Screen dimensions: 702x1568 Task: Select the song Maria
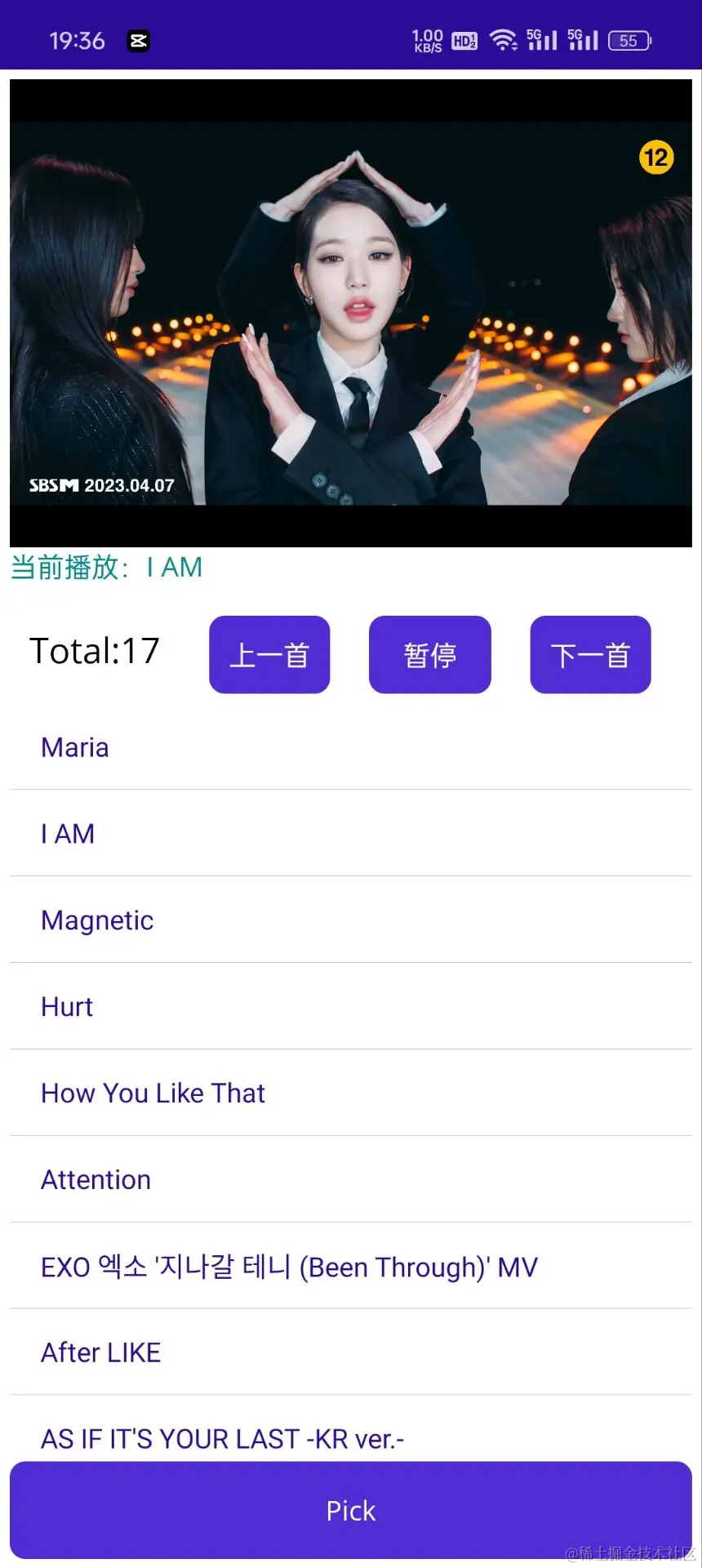pyautogui.click(x=74, y=747)
